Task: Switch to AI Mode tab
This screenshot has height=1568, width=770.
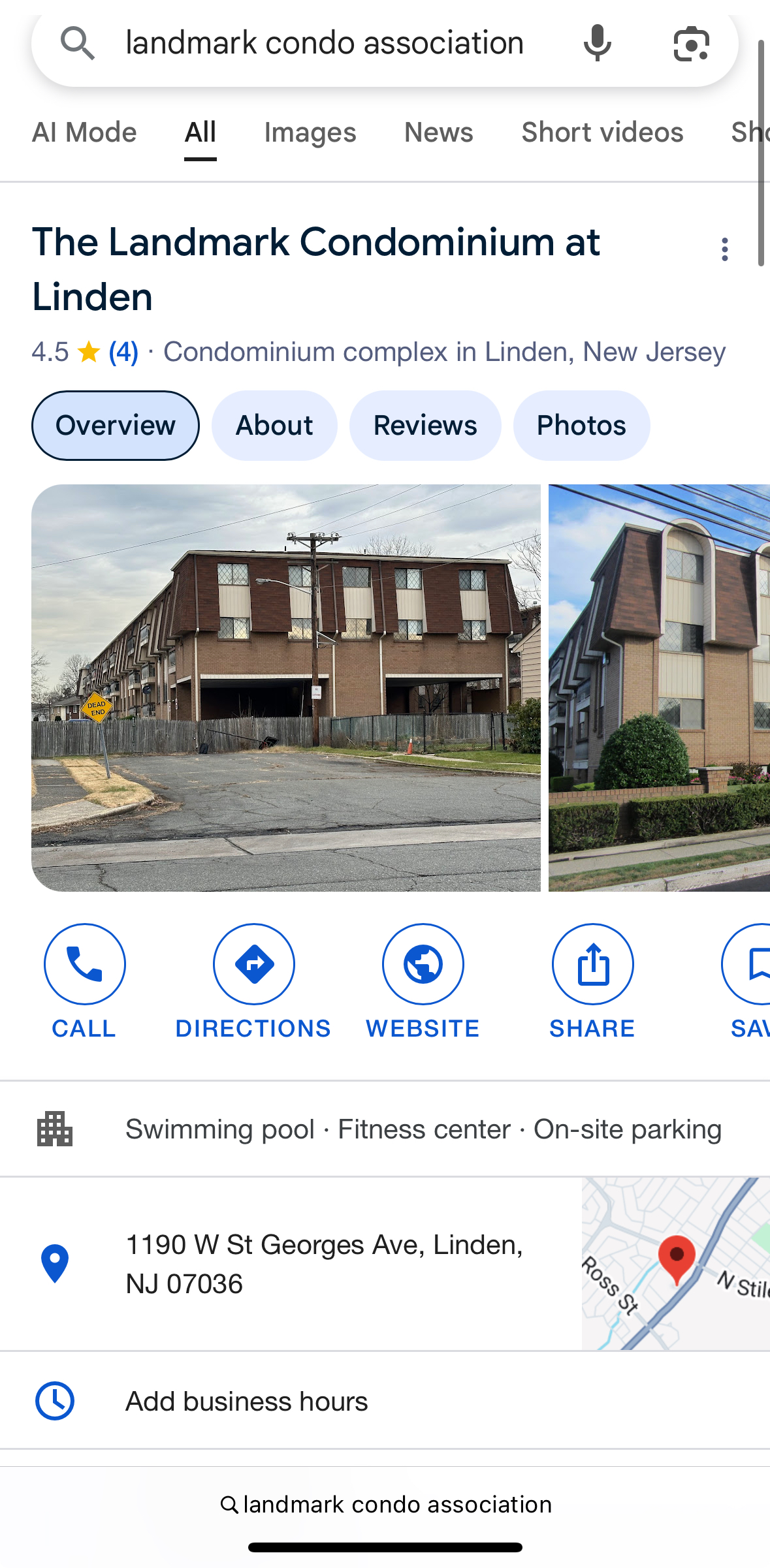Action: click(84, 133)
